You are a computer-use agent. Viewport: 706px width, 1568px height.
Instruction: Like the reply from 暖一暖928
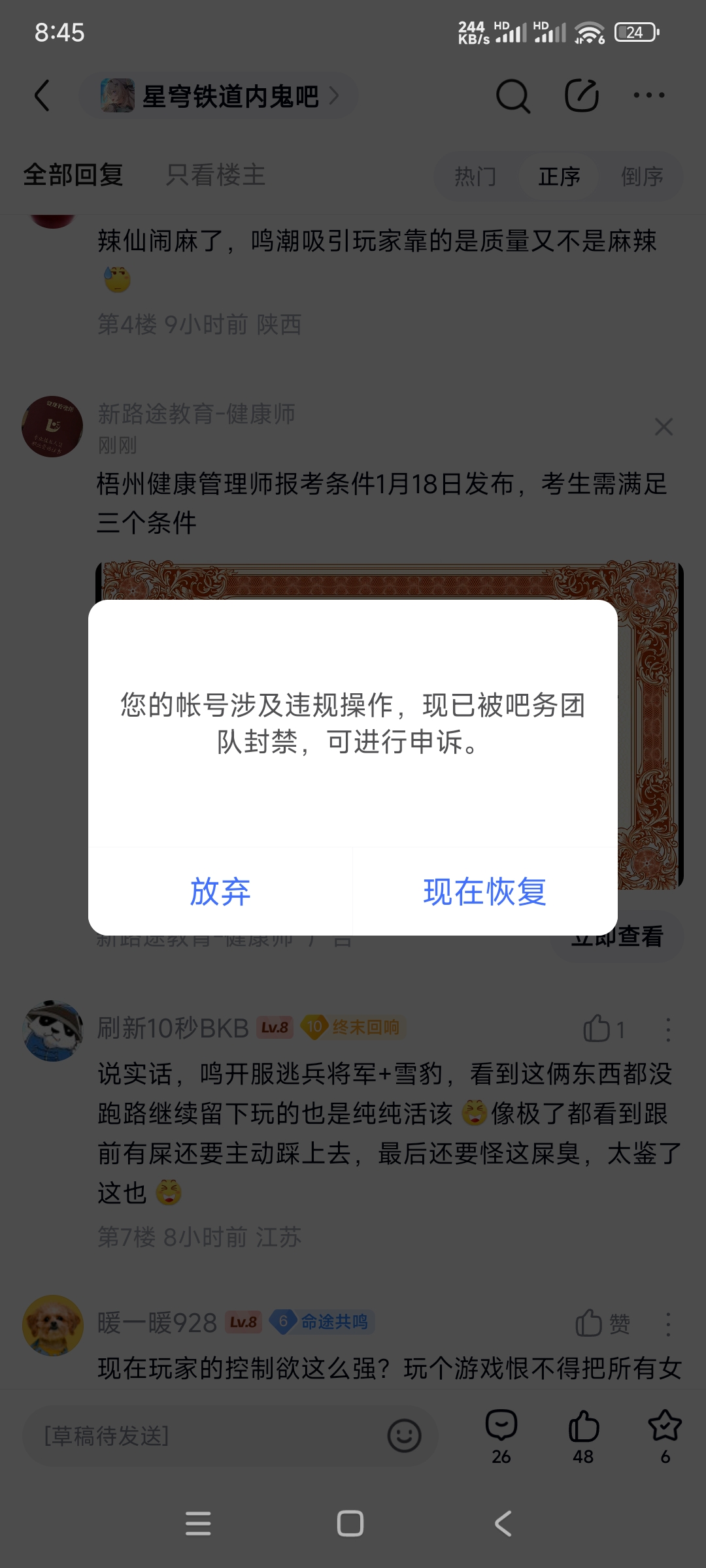590,1324
